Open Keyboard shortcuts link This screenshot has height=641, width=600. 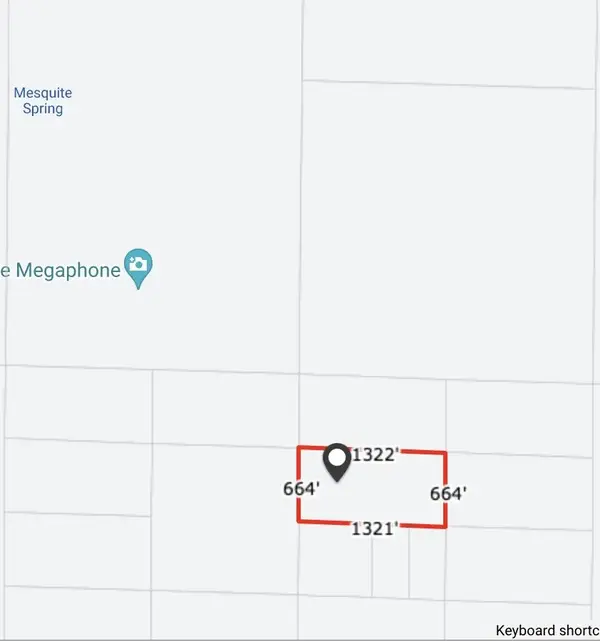(x=546, y=631)
